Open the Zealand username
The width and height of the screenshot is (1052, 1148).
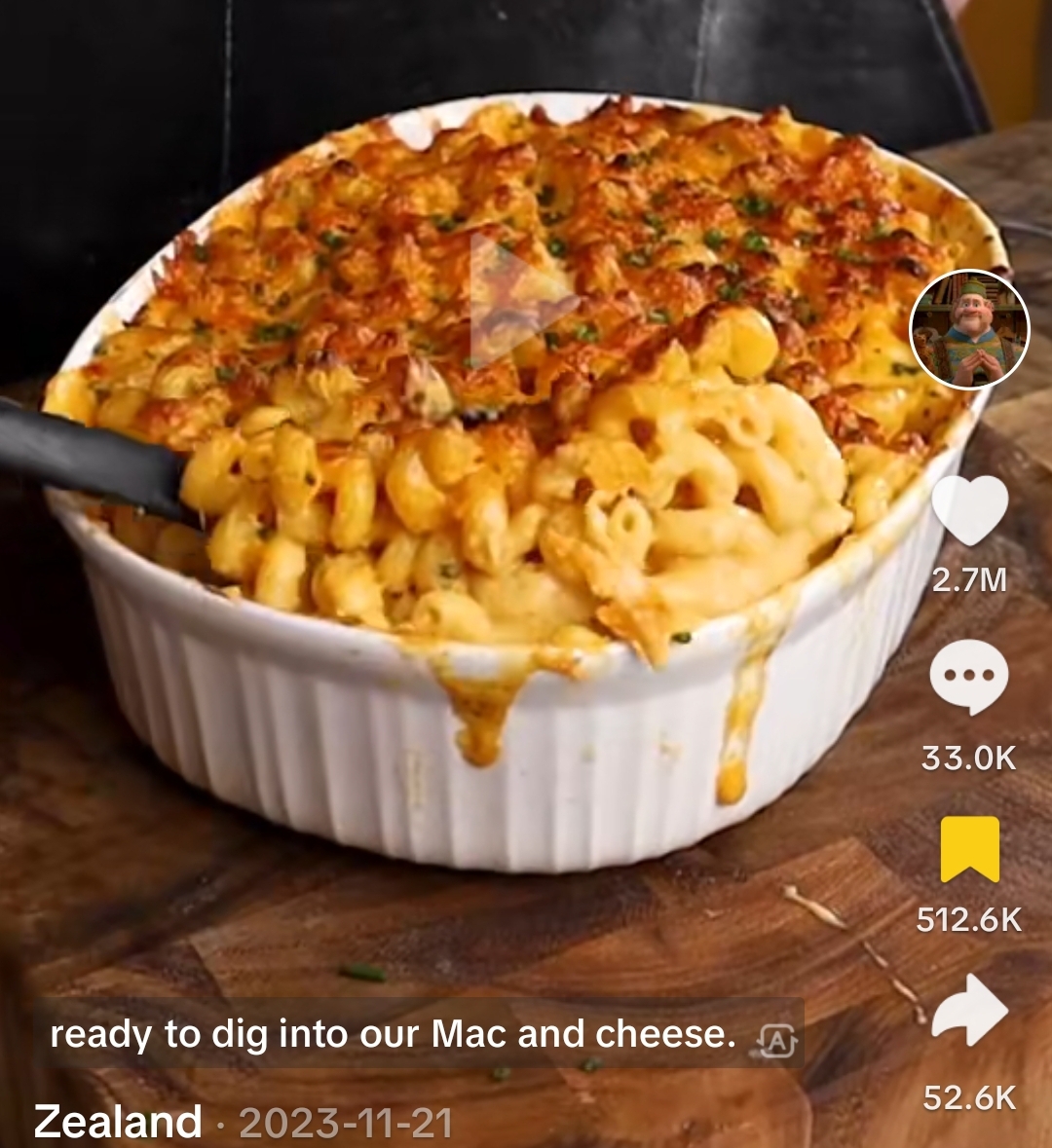click(118, 1122)
